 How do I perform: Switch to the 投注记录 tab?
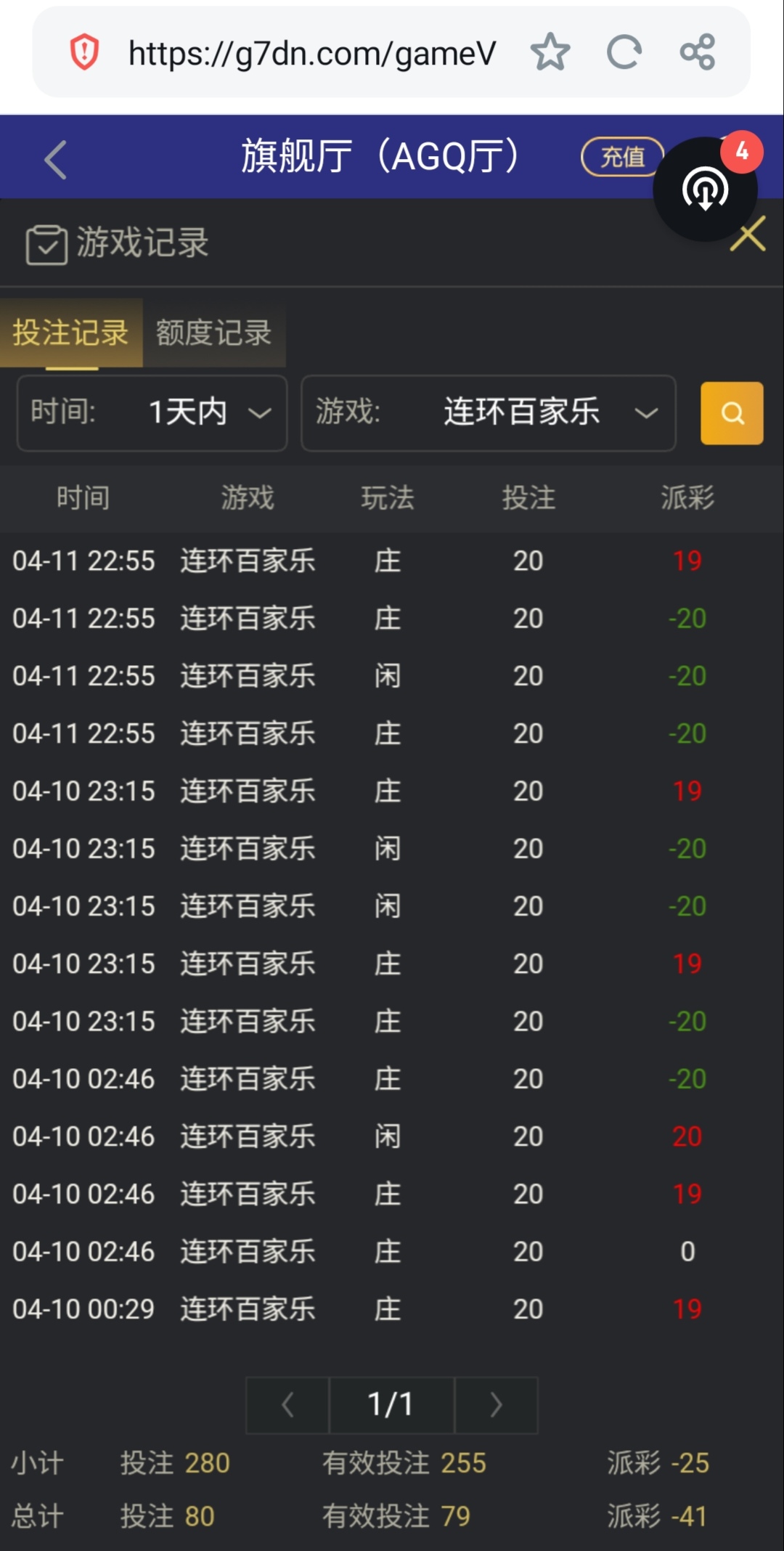point(70,333)
